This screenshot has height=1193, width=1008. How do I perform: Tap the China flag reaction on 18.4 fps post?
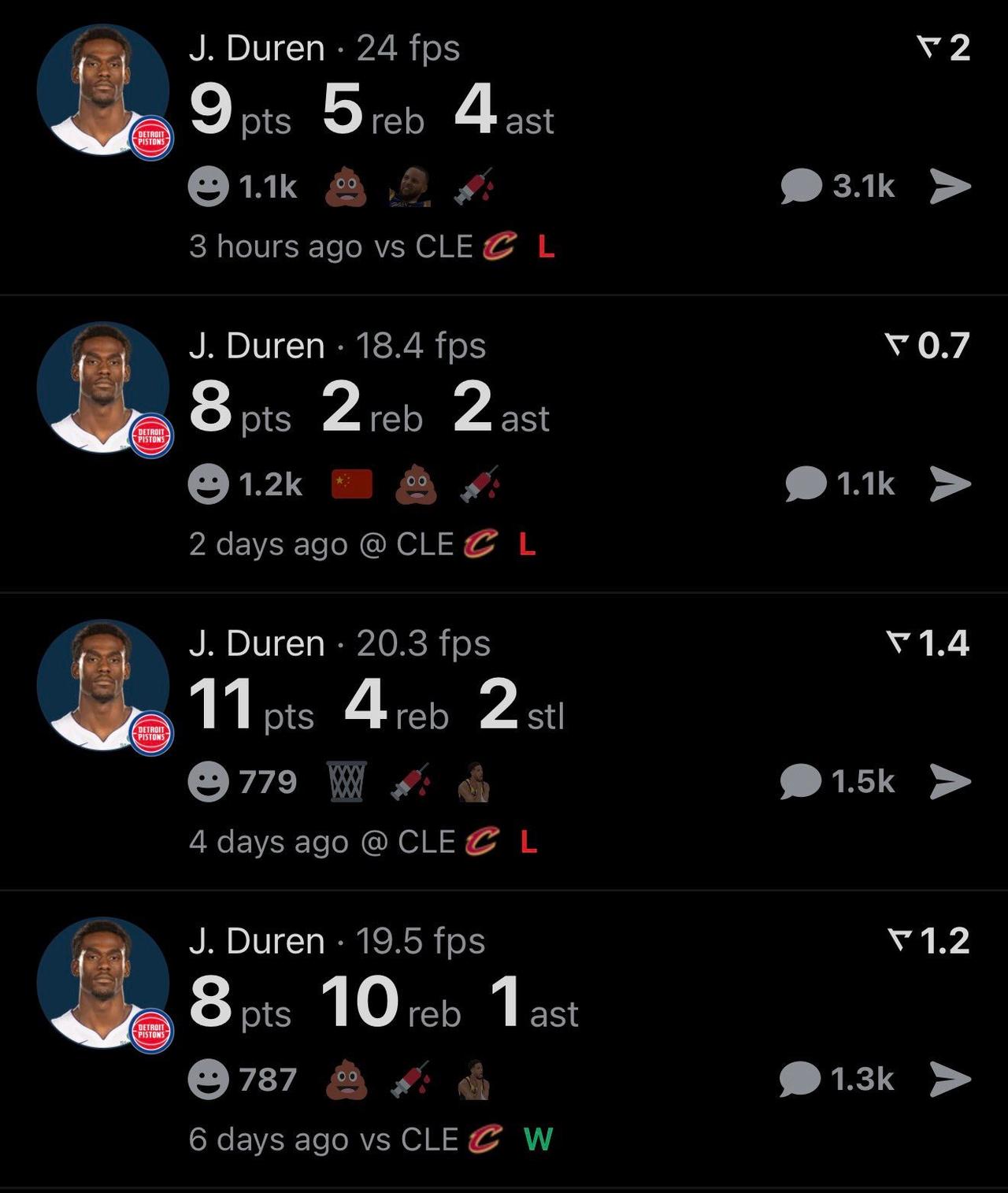[x=352, y=484]
